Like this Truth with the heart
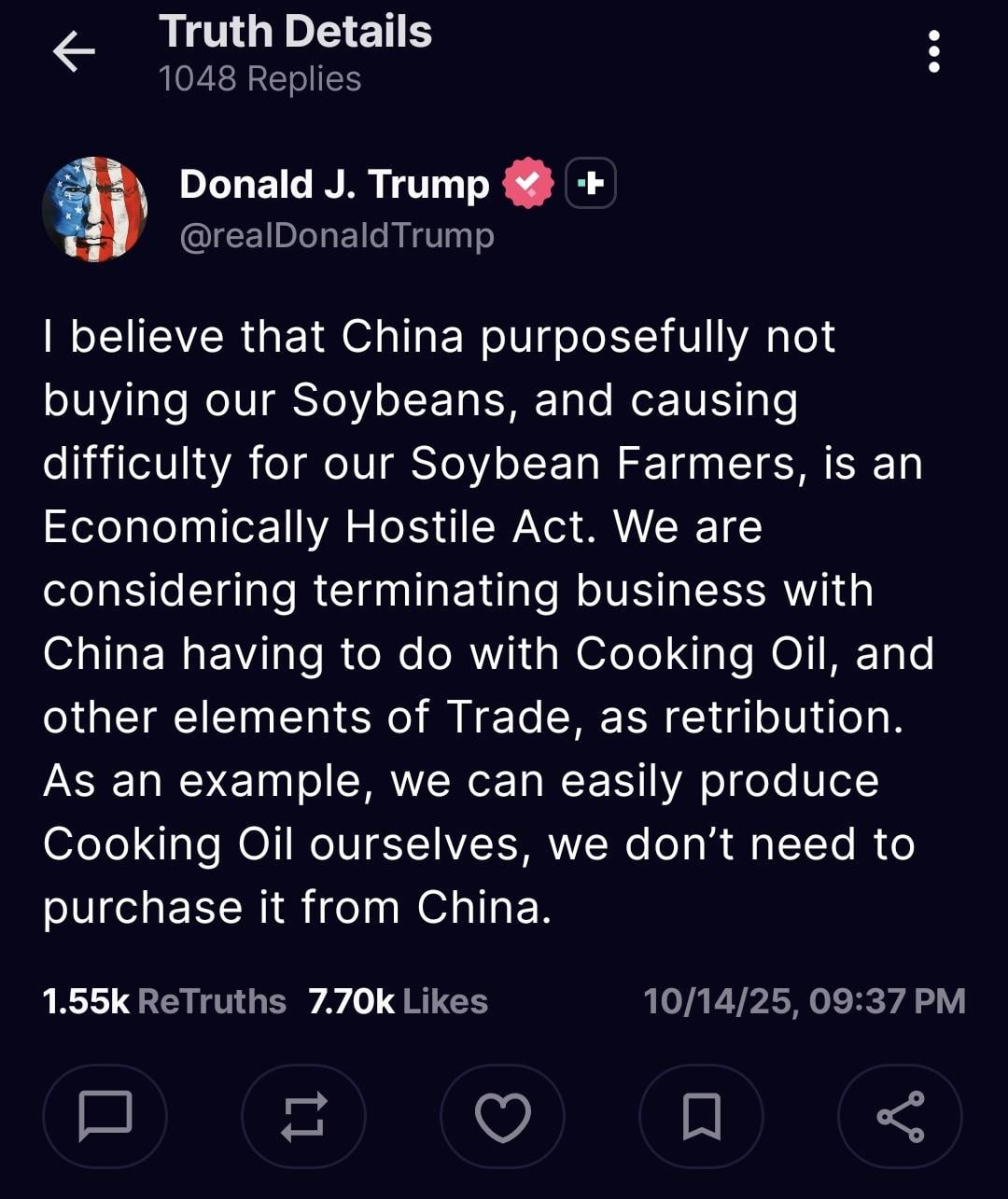This screenshot has height=1199, width=1008. (x=503, y=1116)
